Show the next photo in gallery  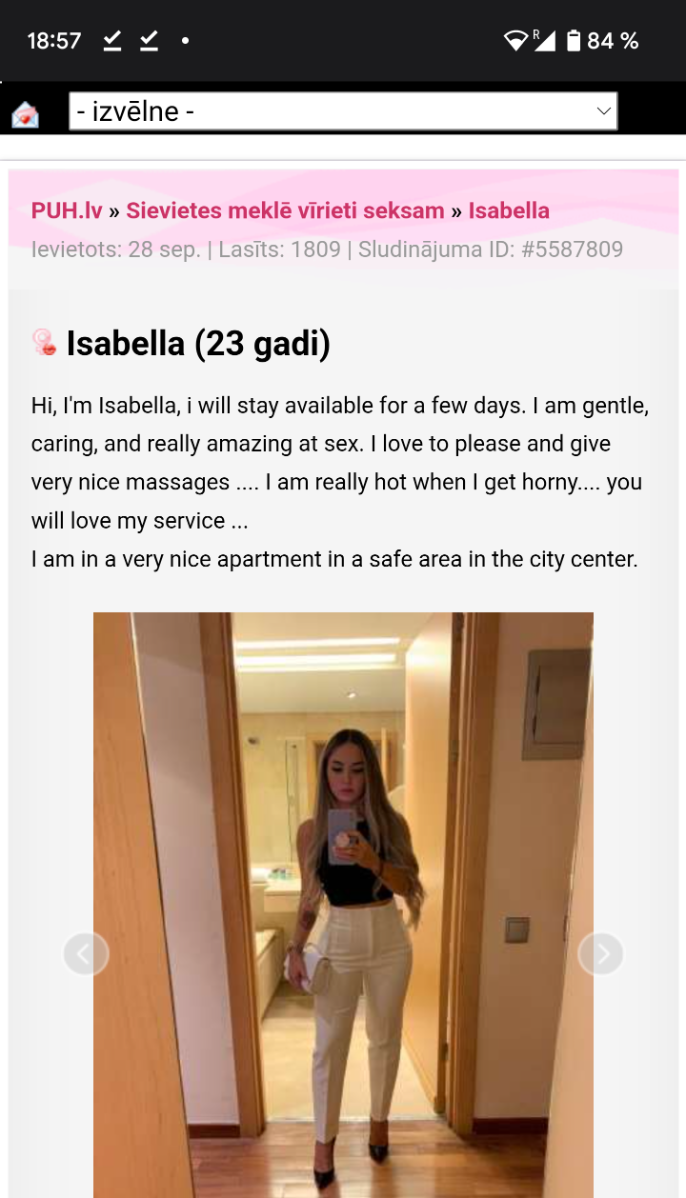click(600, 954)
